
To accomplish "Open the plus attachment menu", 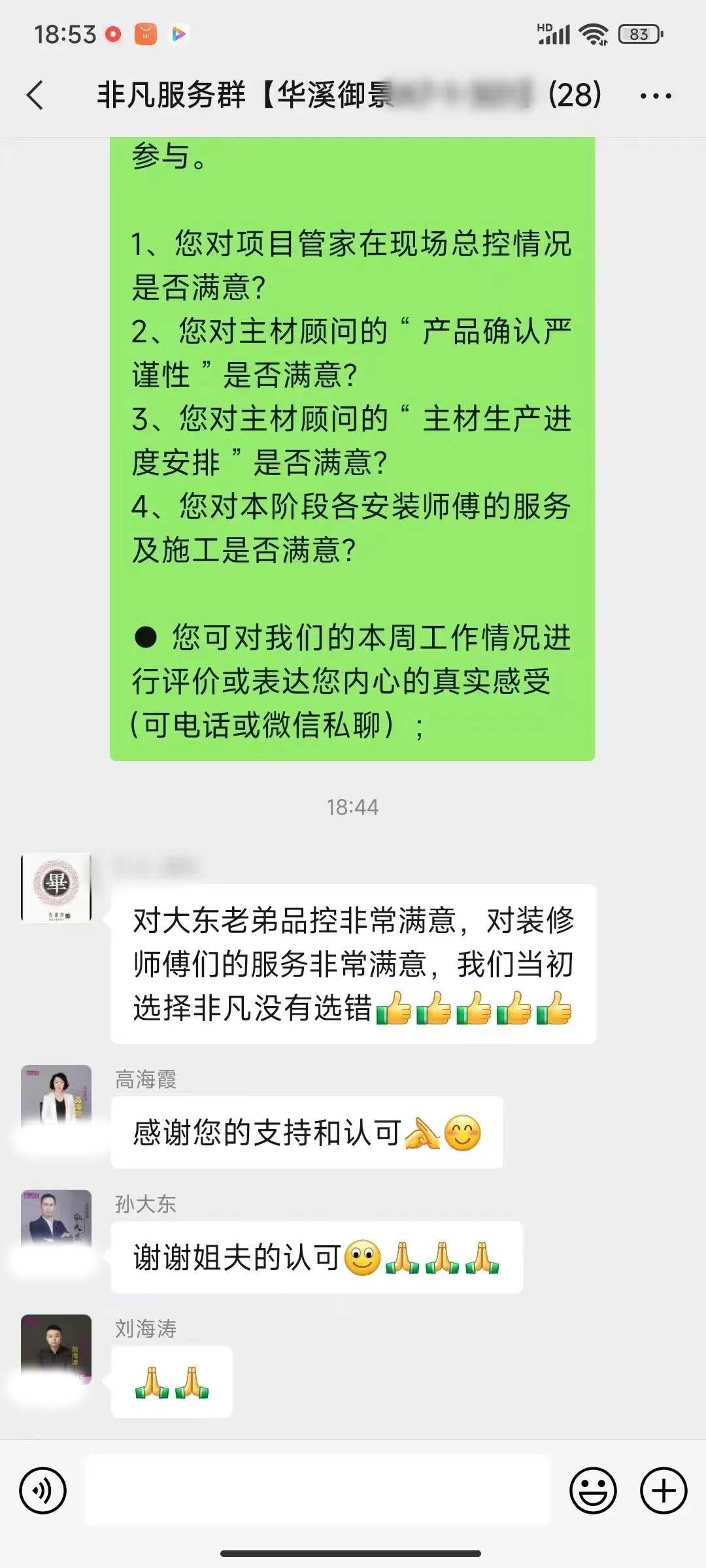I will (x=663, y=1491).
